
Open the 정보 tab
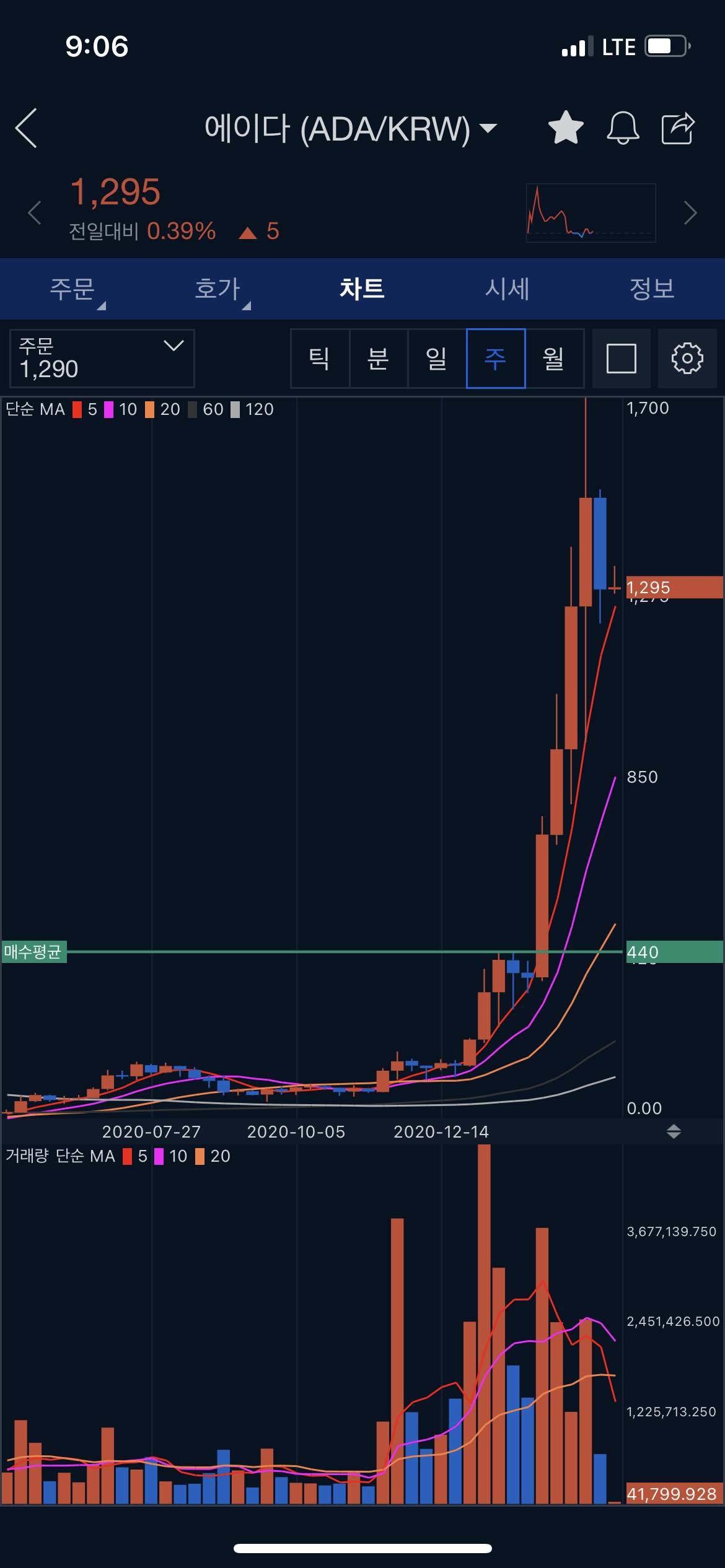[x=652, y=289]
